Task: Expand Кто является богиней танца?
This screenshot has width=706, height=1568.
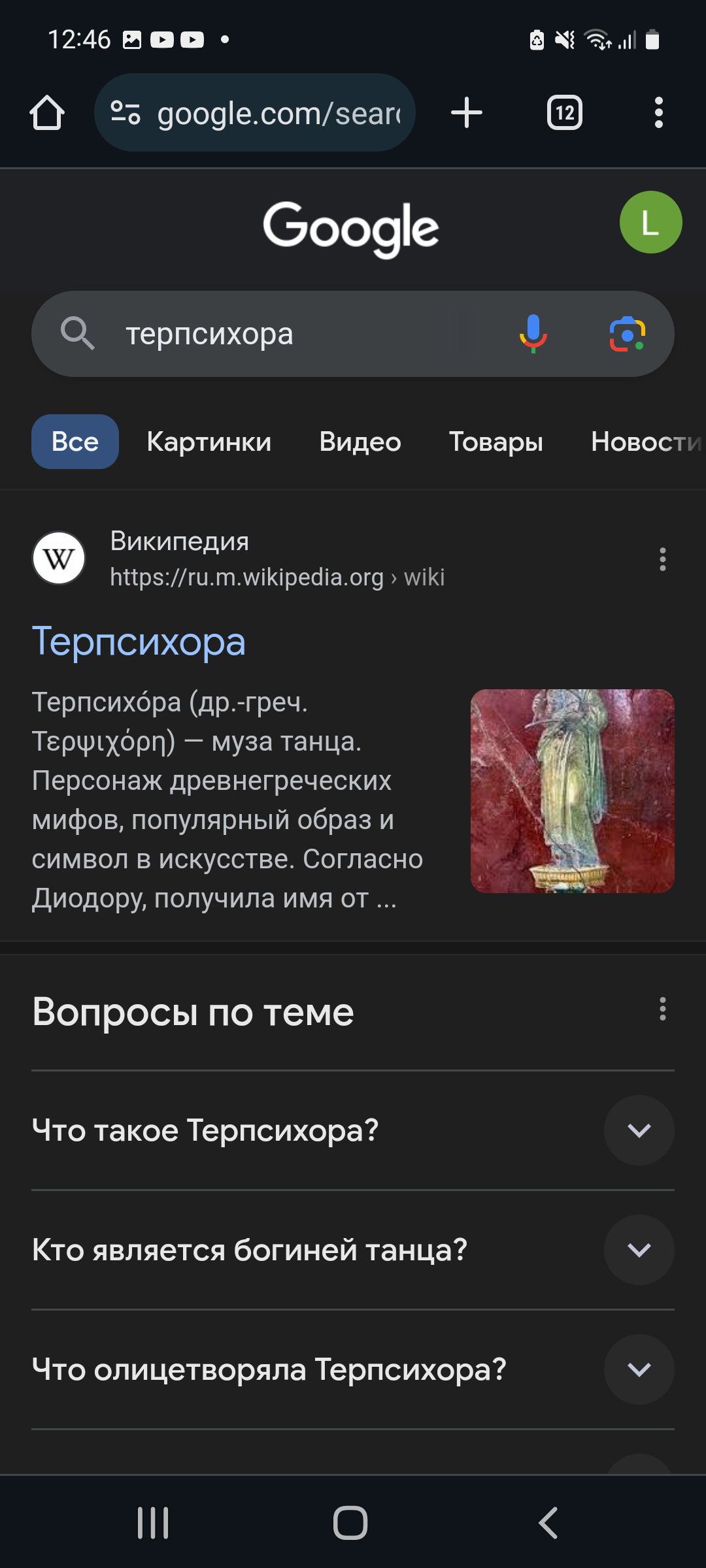Action: 353,1250
